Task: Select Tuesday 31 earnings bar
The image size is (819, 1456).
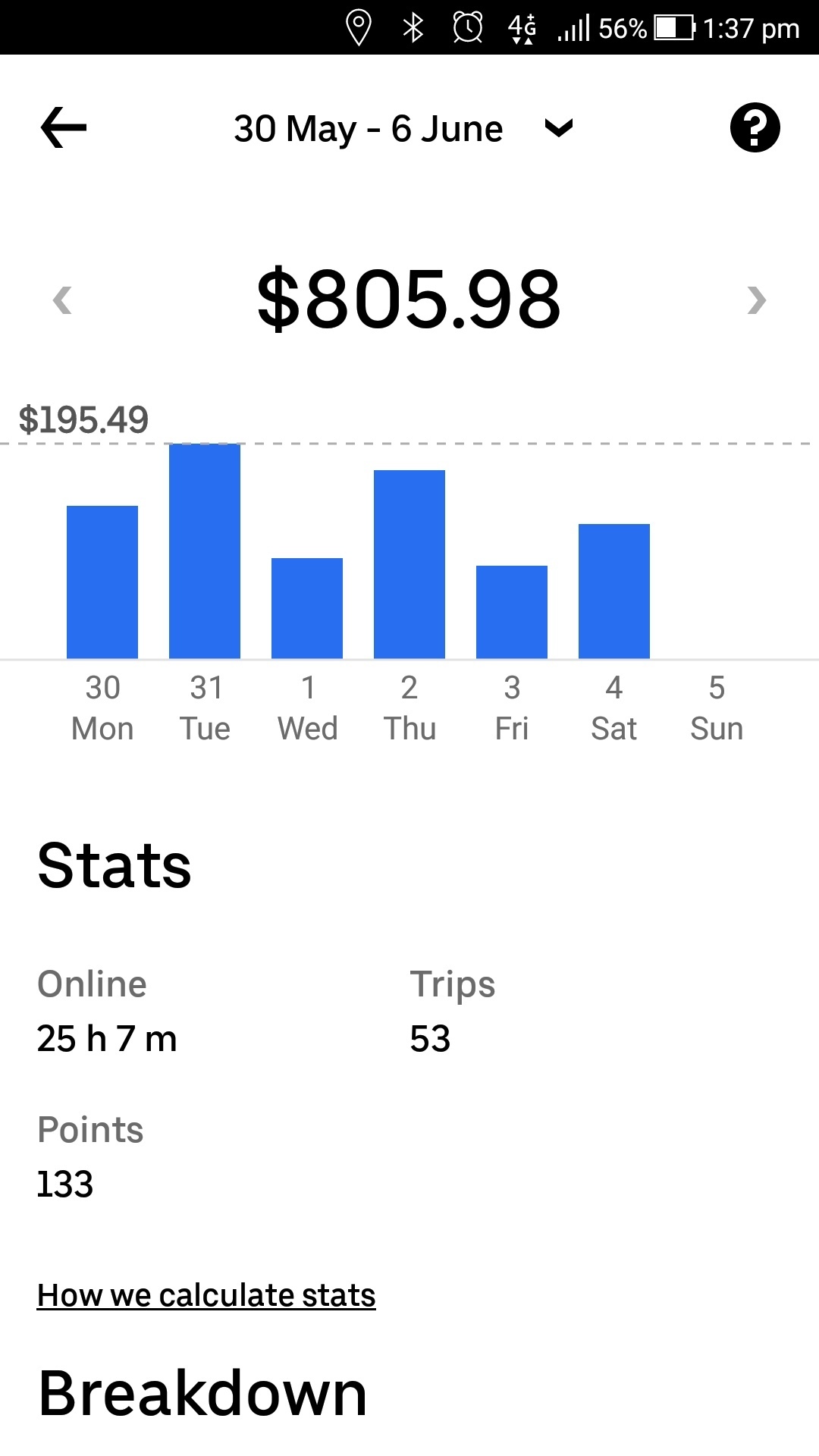Action: tap(205, 551)
